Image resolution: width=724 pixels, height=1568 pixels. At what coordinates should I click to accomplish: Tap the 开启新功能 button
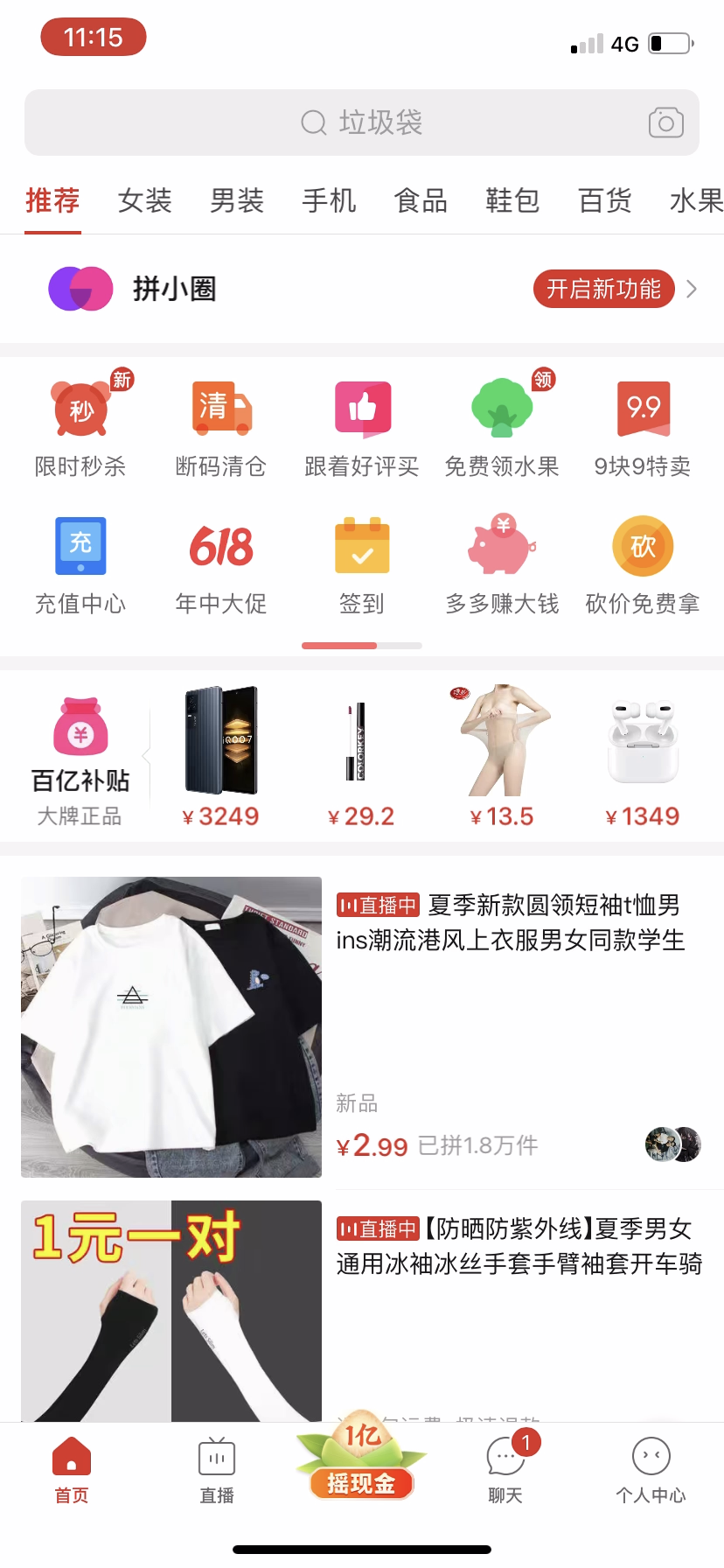point(603,289)
